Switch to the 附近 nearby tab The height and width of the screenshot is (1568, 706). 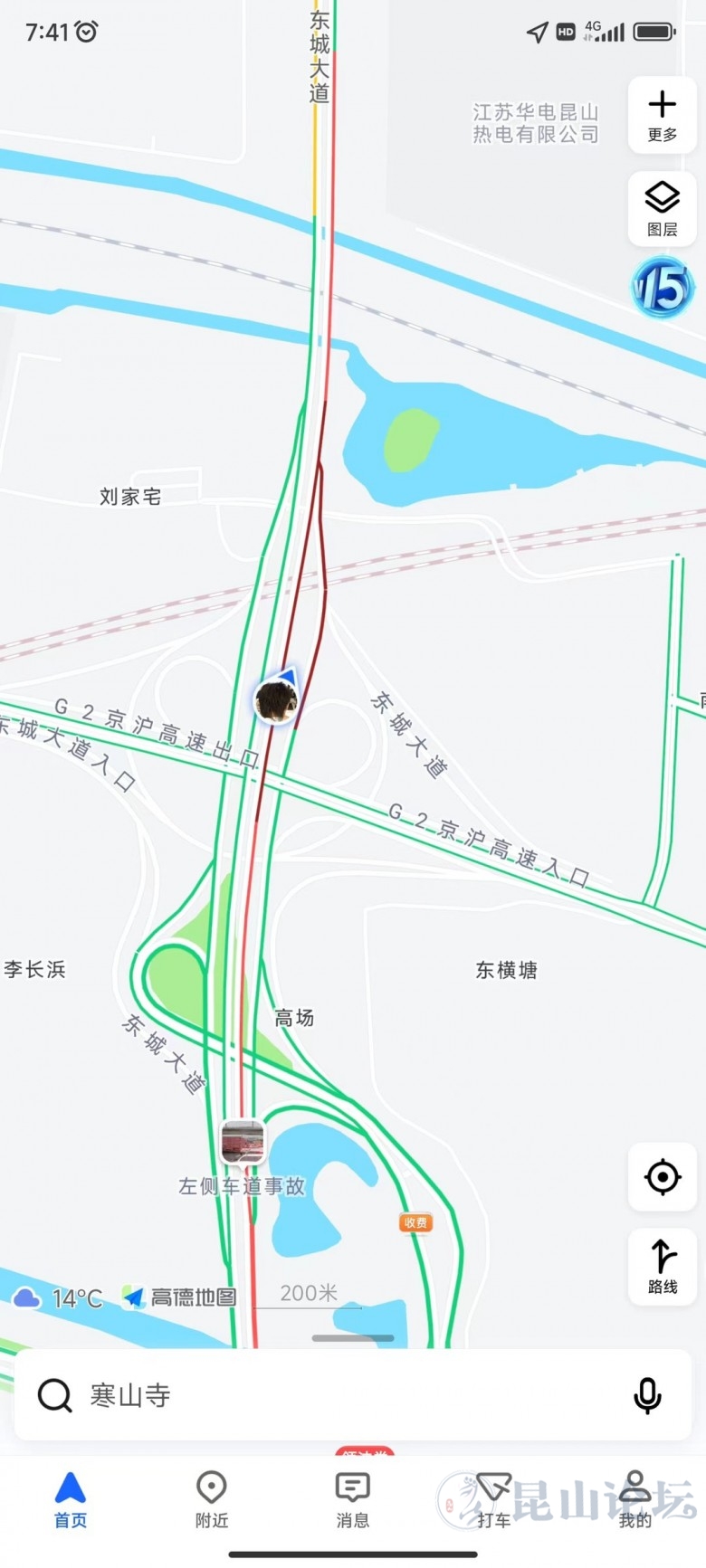[212, 1501]
